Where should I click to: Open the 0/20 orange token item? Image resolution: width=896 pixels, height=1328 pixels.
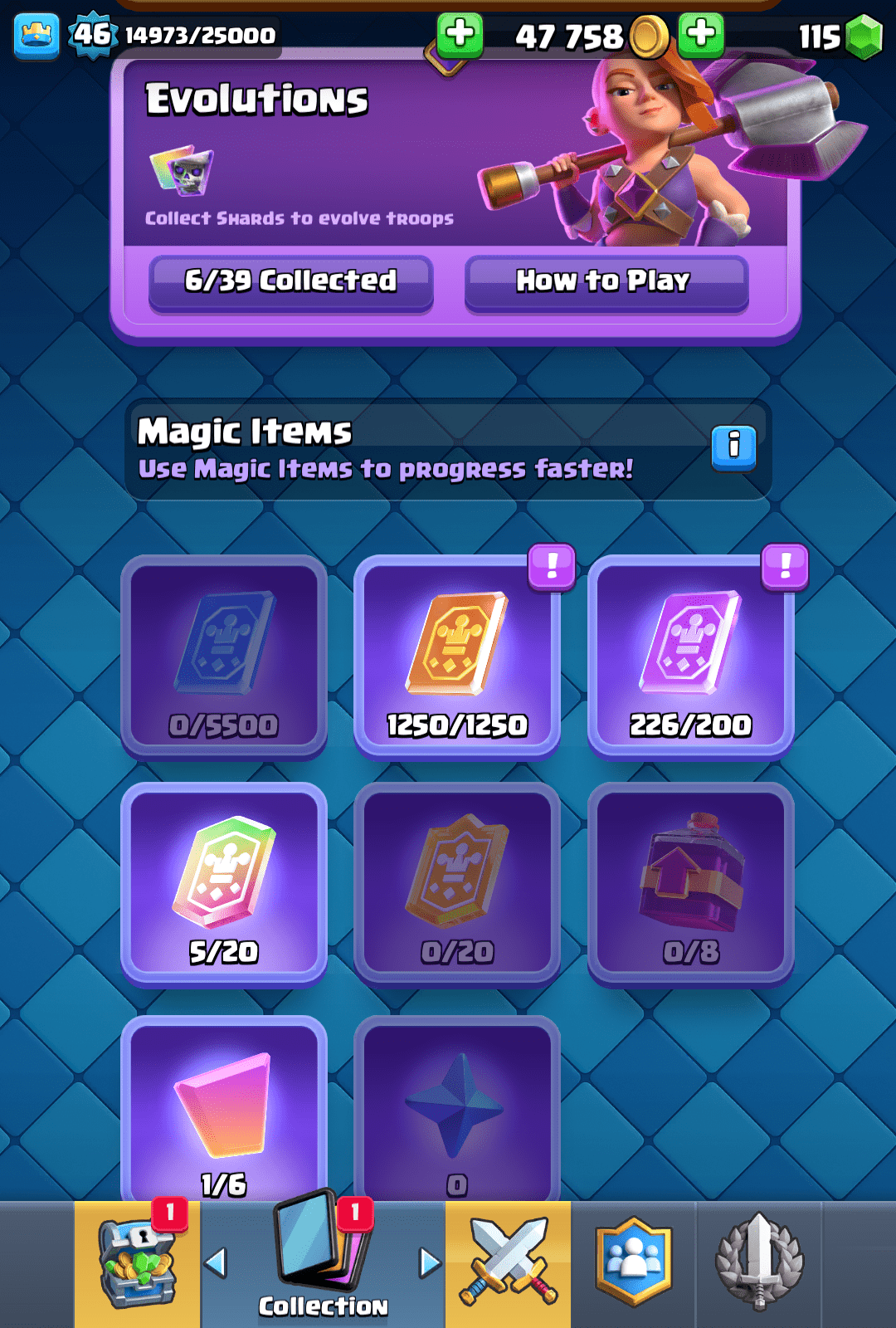(x=457, y=882)
